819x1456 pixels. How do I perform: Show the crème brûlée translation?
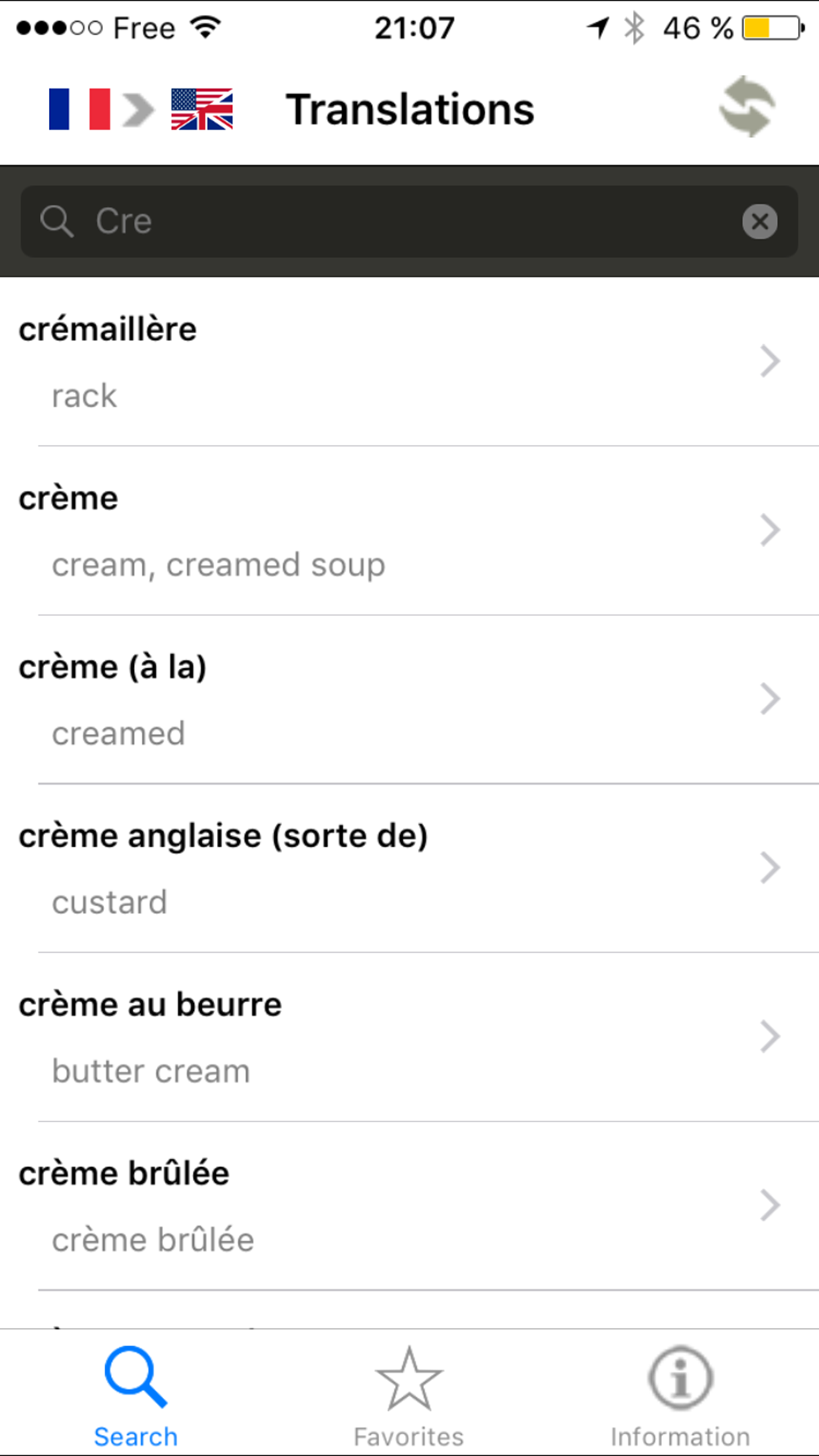point(409,1206)
